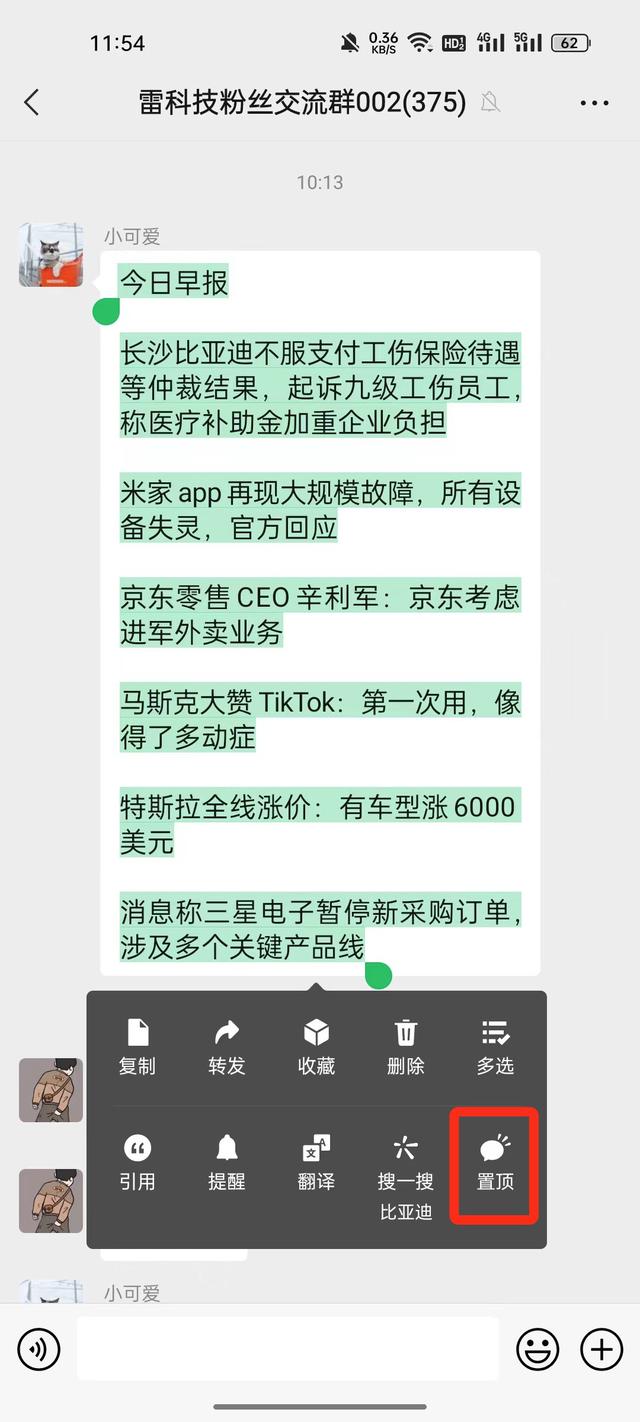The height and width of the screenshot is (1422, 640).
Task: Open 小可爱's cat avatar profile
Action: pos(51,255)
